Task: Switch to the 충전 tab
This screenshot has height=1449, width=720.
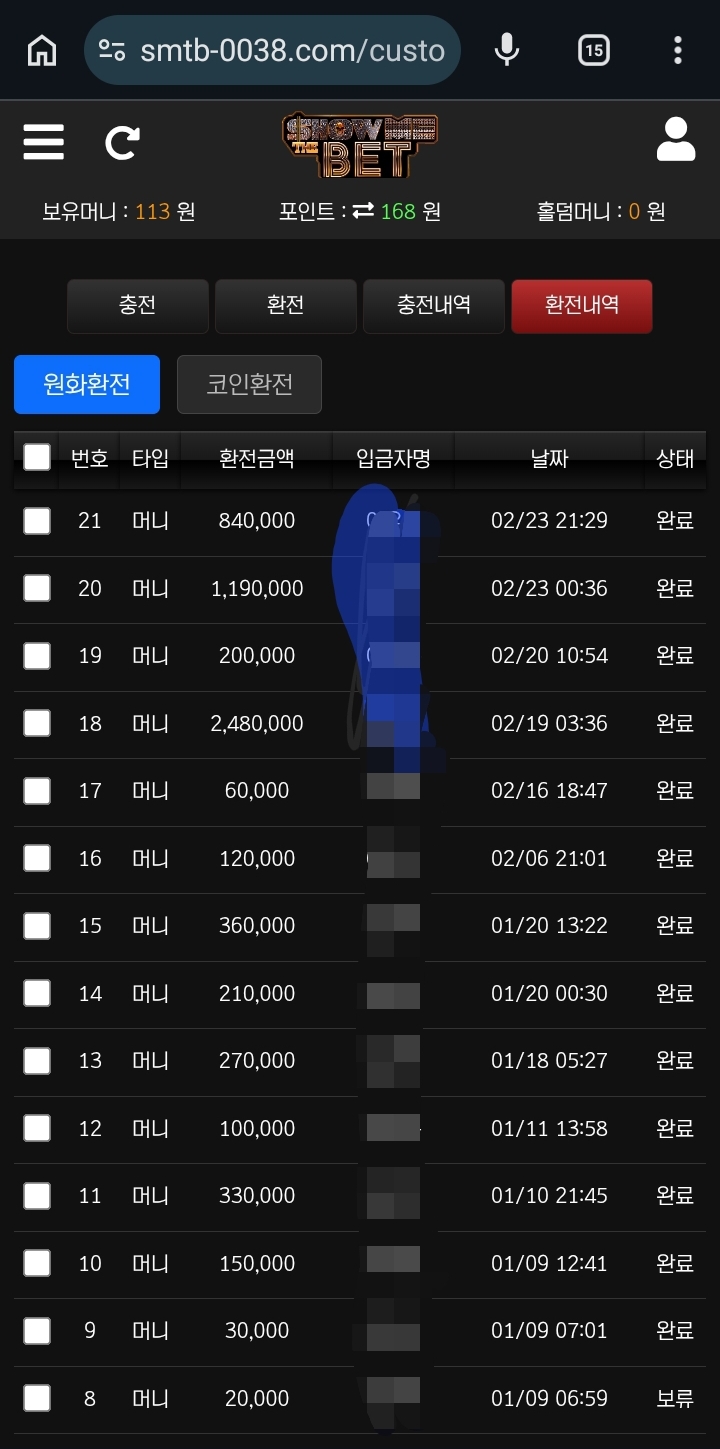Action: pyautogui.click(x=137, y=305)
